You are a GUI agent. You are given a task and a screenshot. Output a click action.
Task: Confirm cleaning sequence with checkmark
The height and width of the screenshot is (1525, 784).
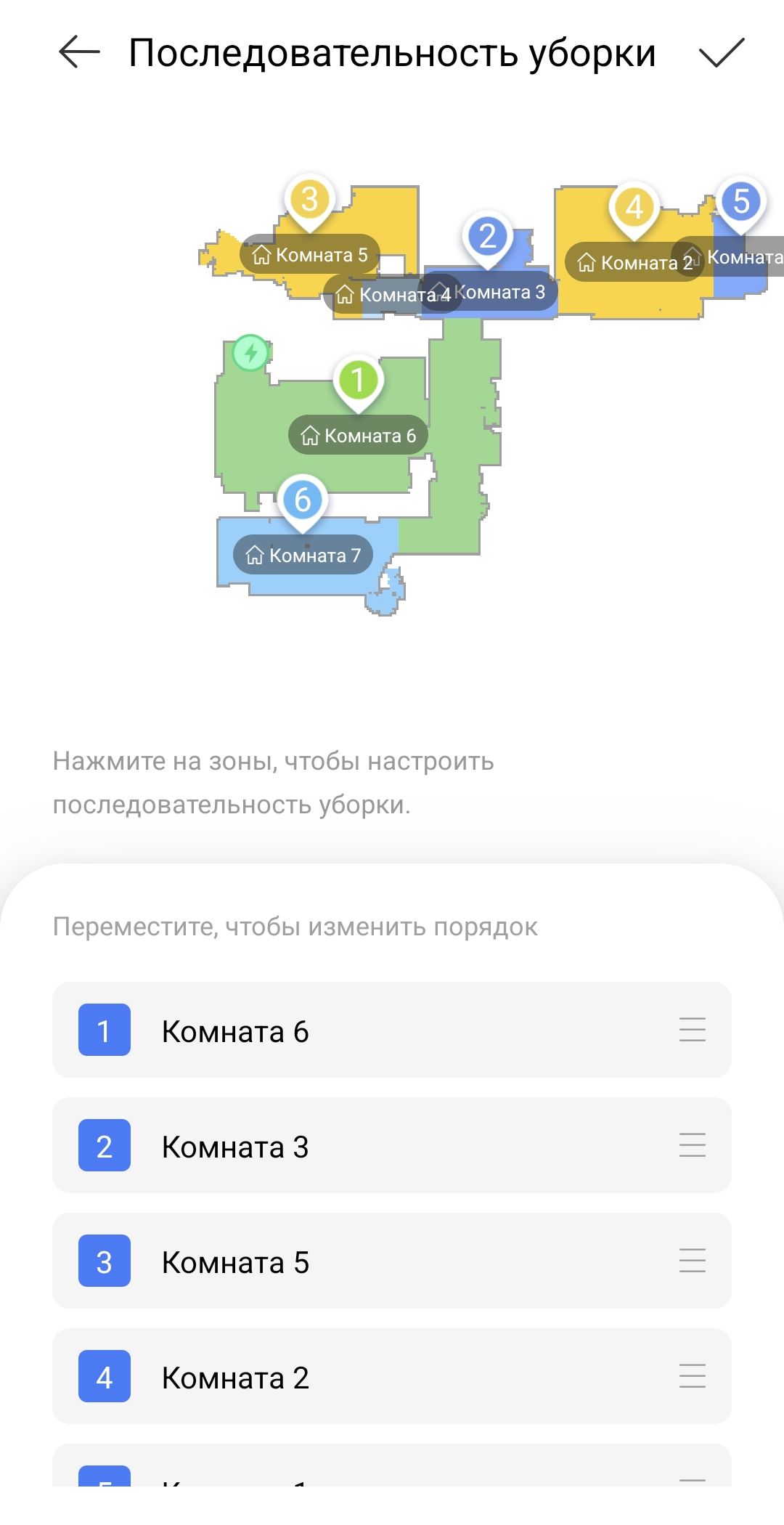coord(721,53)
